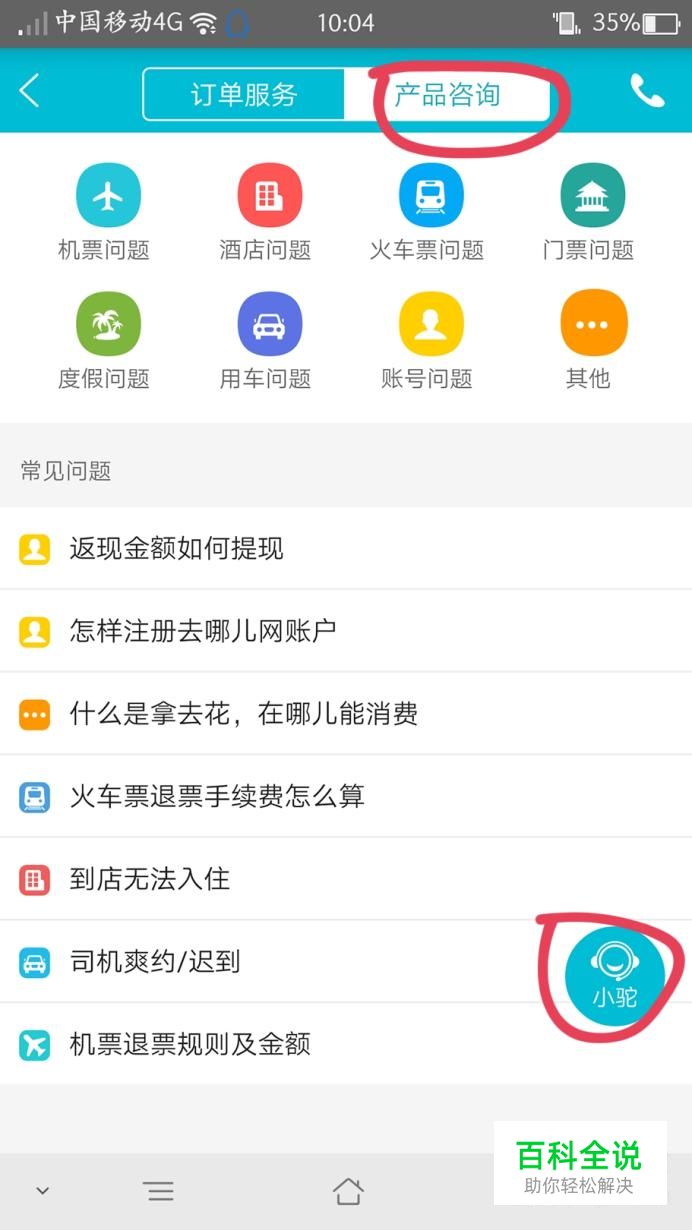Open question 返现金额如何提现
The height and width of the screenshot is (1230, 692).
pos(346,548)
